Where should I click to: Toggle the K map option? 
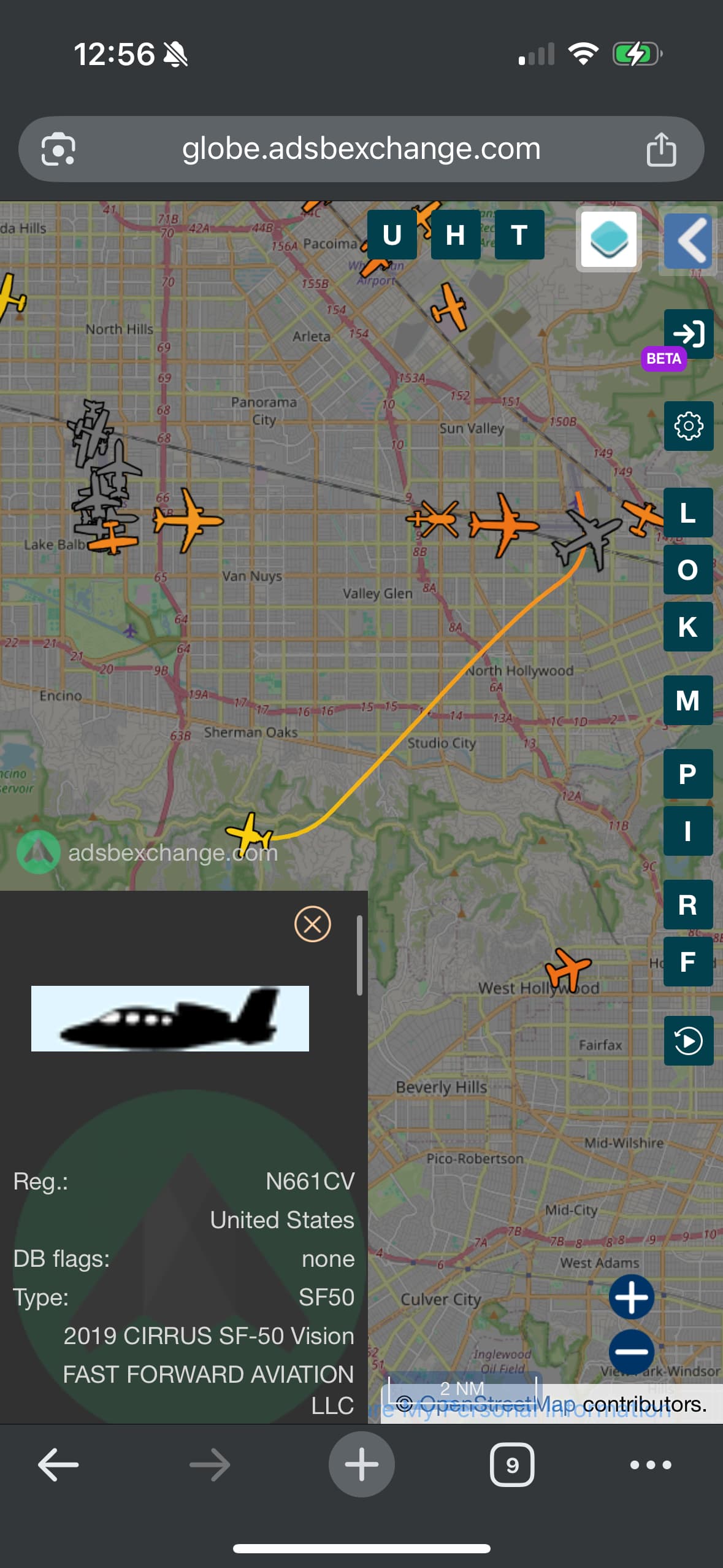click(688, 626)
